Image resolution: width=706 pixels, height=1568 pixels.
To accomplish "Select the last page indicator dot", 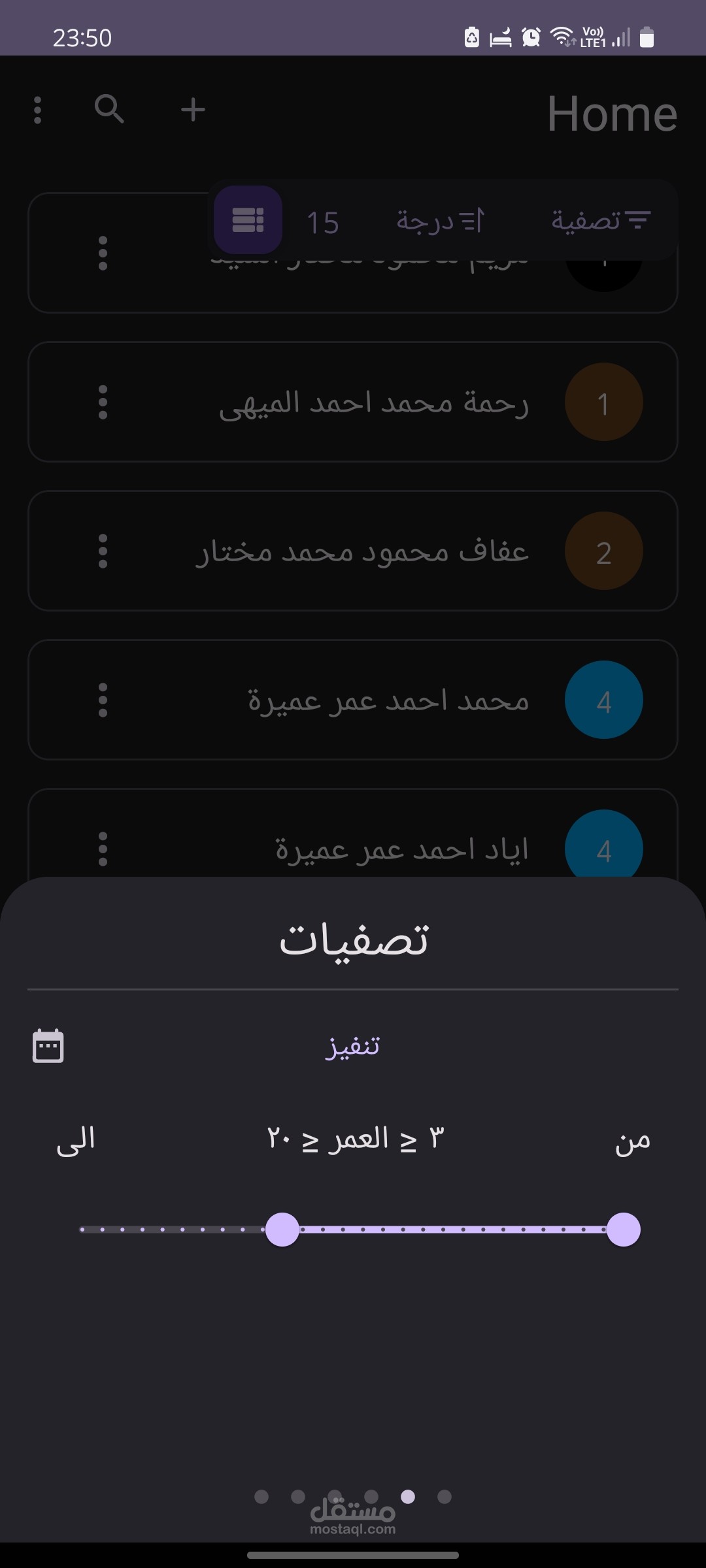I will pos(445,1497).
